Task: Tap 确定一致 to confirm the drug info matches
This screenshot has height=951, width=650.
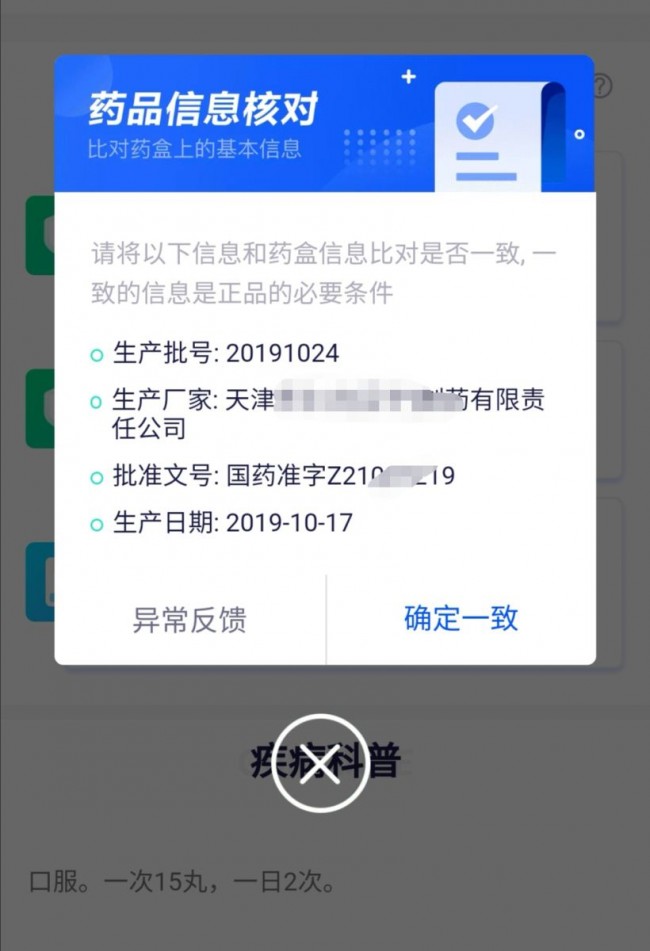Action: [461, 618]
